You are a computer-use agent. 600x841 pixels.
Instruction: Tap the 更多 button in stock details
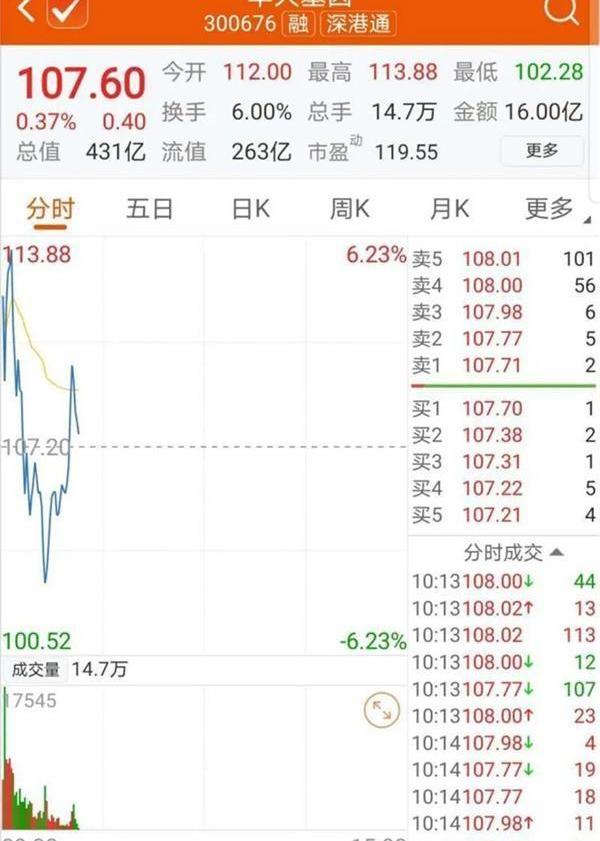coord(541,151)
